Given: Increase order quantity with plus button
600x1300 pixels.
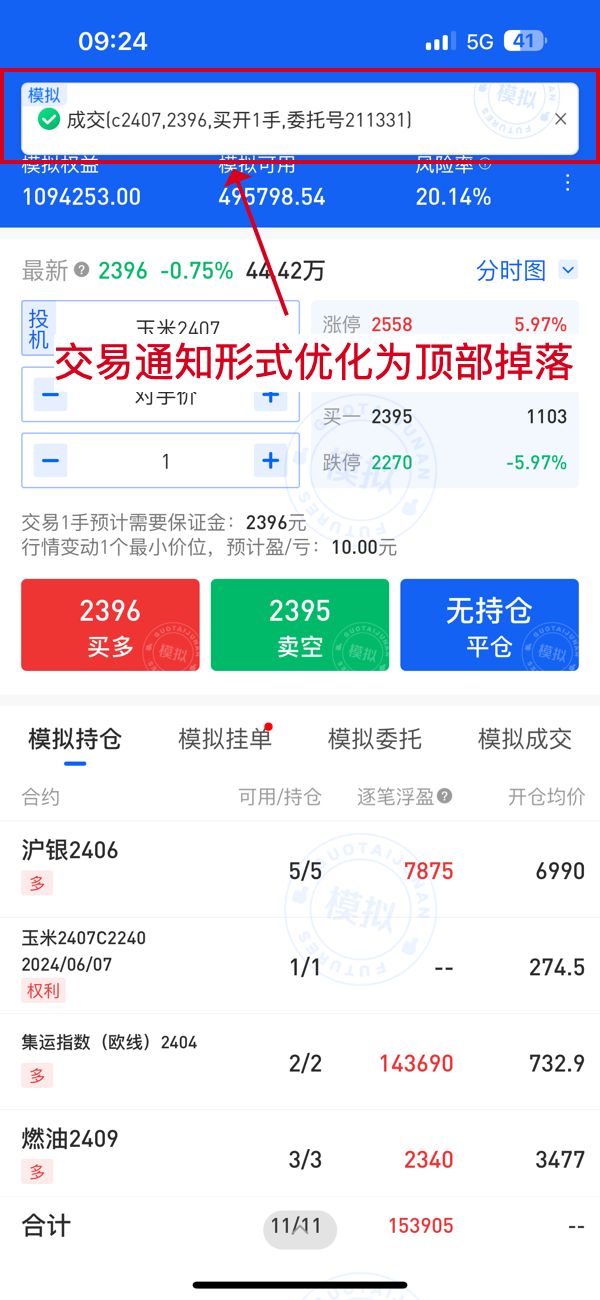Looking at the screenshot, I should (270, 461).
